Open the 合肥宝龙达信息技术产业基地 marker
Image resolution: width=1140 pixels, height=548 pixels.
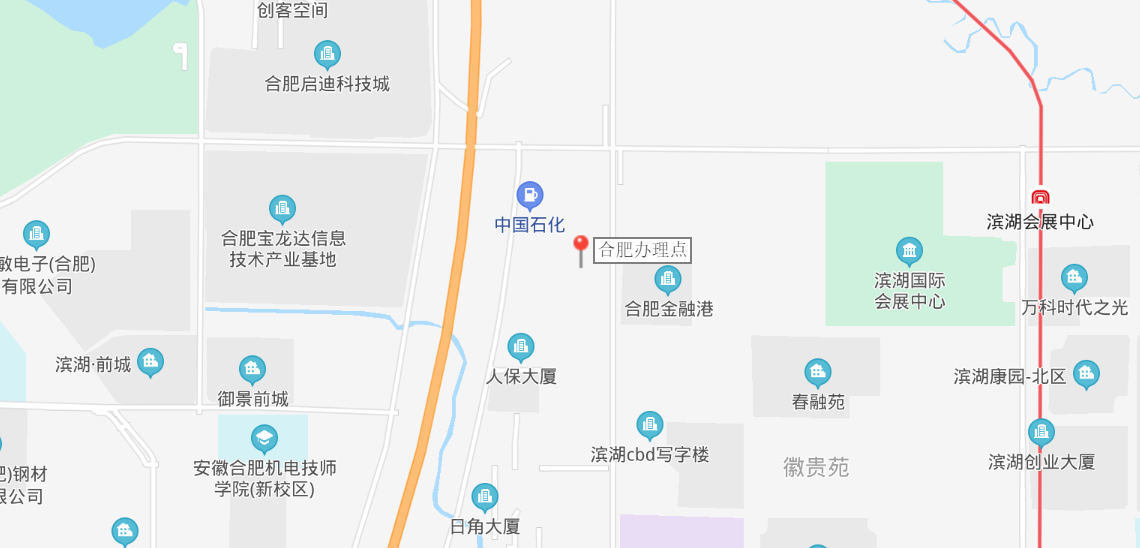283,210
